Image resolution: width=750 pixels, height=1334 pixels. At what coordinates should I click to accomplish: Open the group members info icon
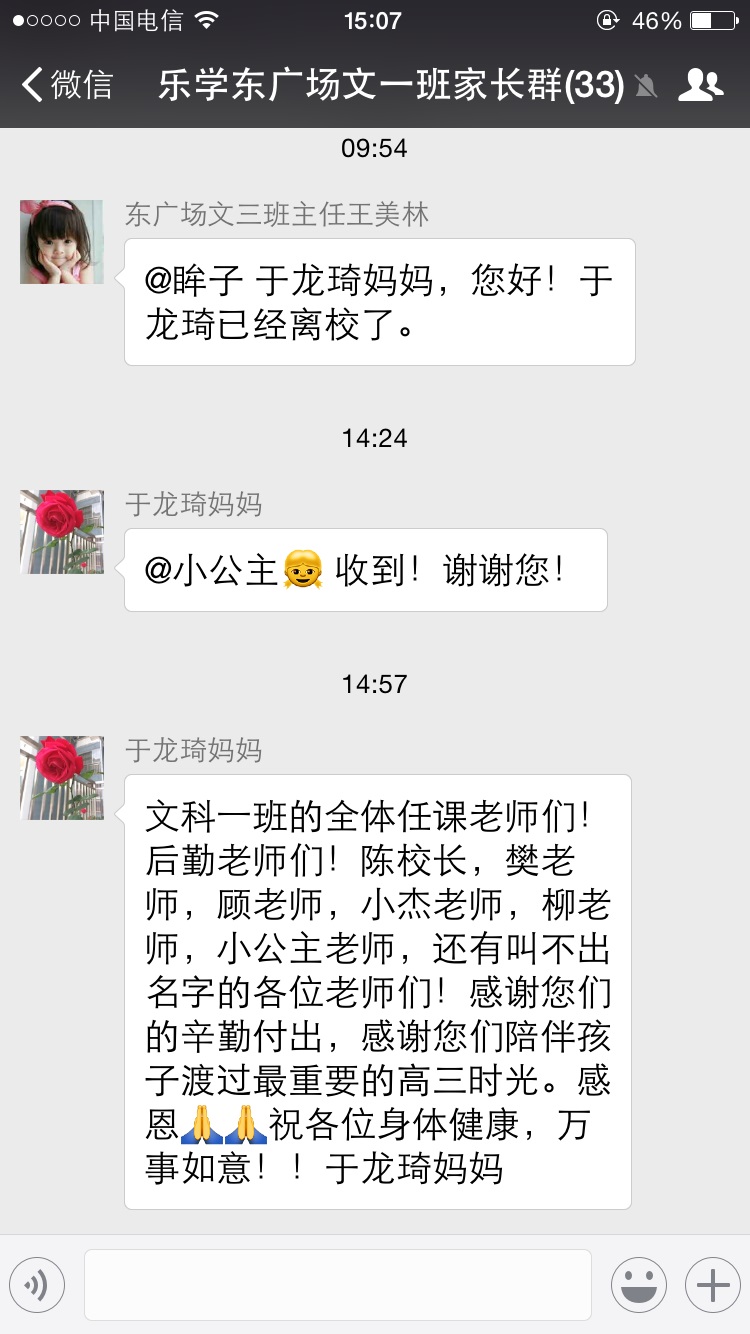[x=700, y=86]
